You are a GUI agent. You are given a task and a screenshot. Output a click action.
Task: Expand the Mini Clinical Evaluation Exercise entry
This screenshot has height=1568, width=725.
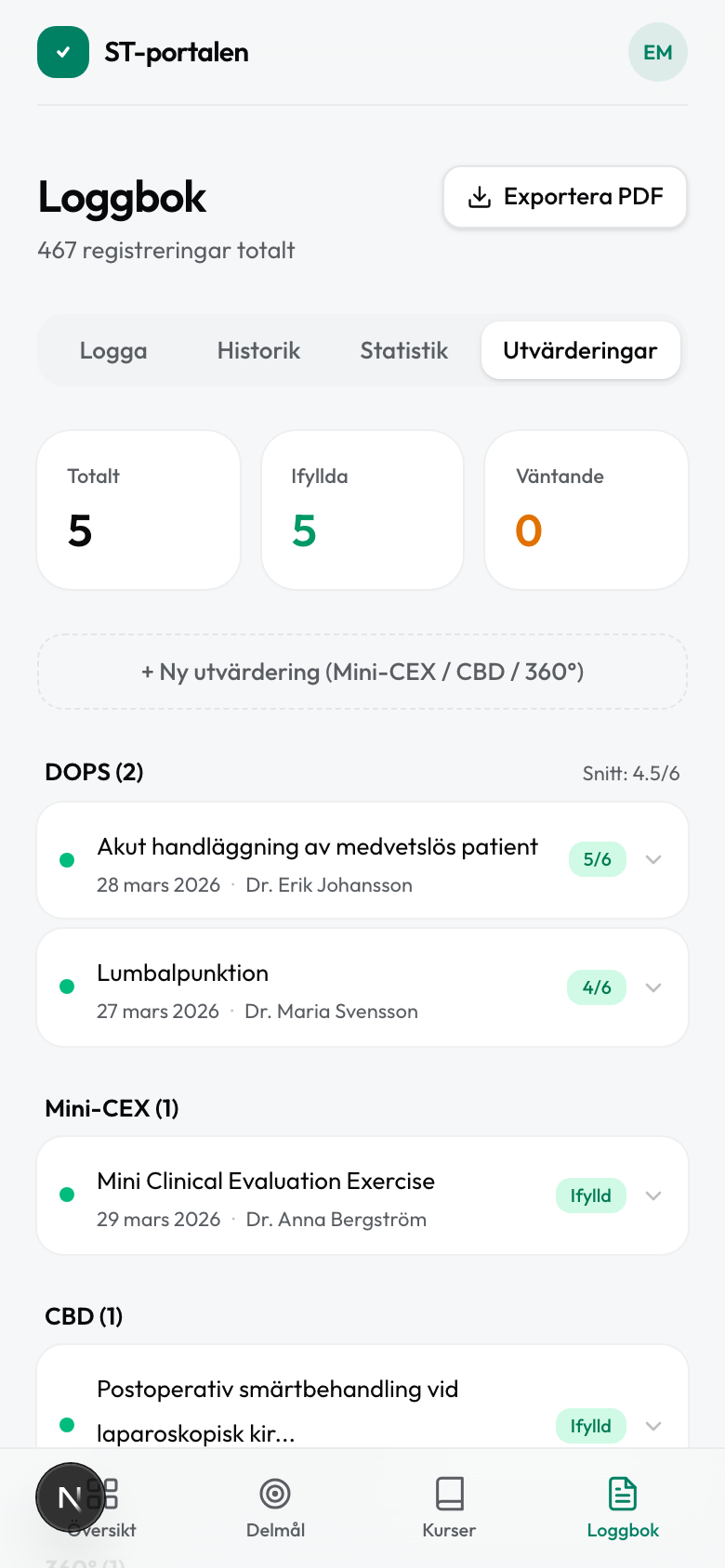click(653, 1195)
